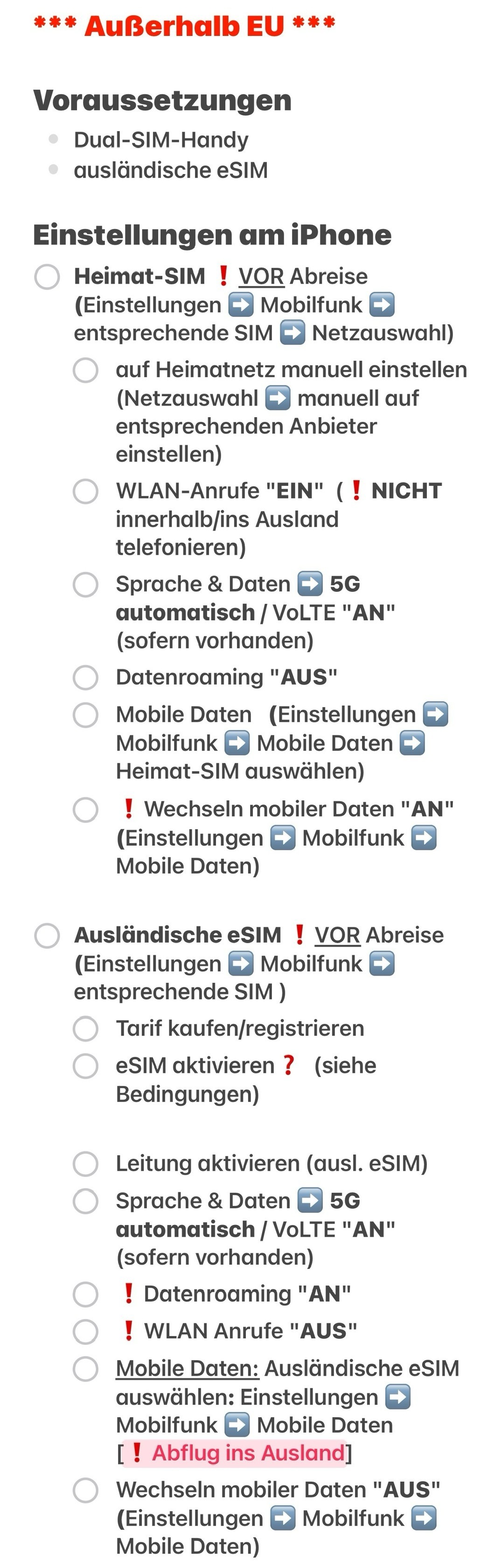The image size is (501, 1568).
Task: Mark WLAN-Anrufe "EIN" as done
Action: 85,490
